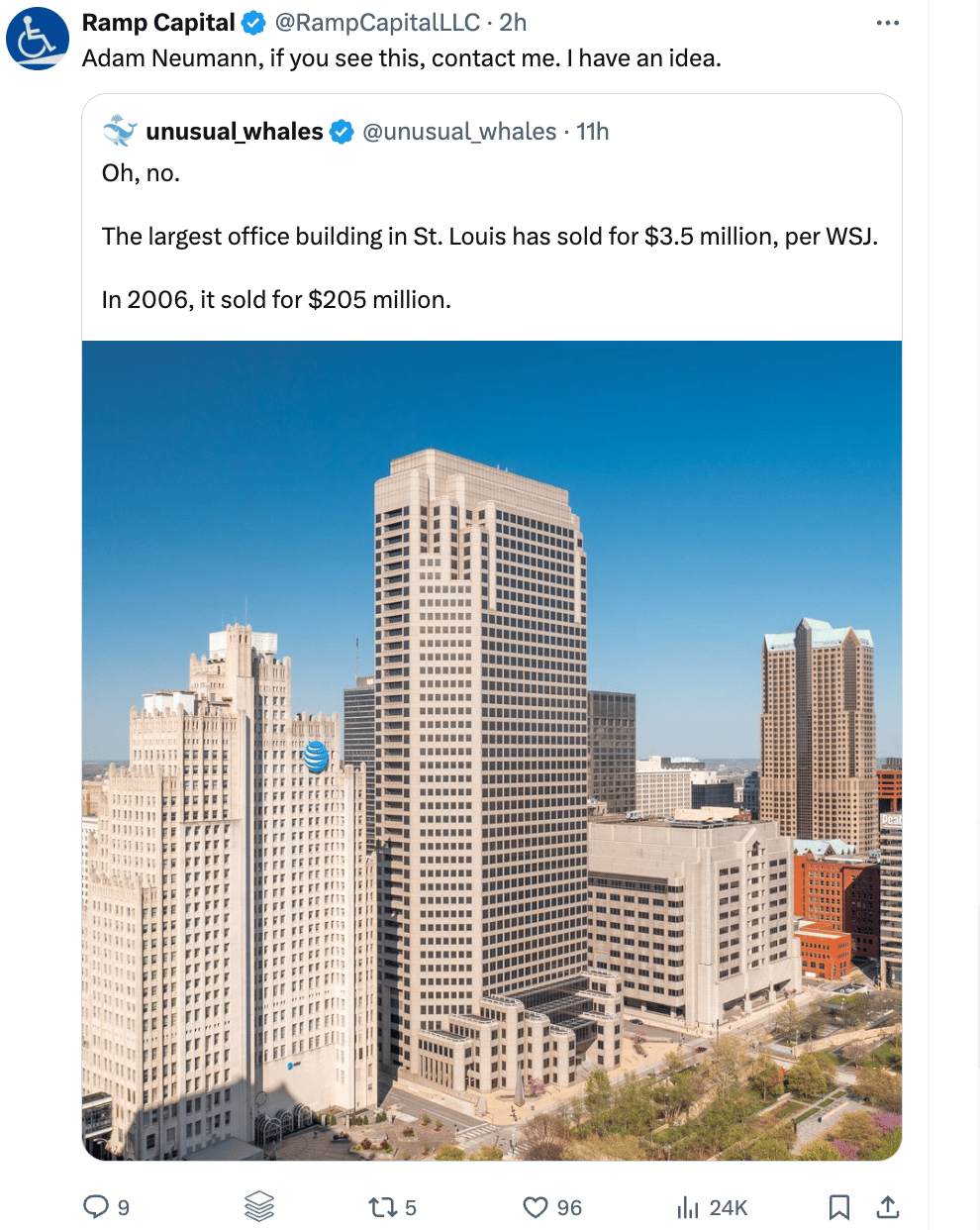Image resolution: width=980 pixels, height=1230 pixels.
Task: Open the tweet's more options menu
Action: tap(887, 23)
